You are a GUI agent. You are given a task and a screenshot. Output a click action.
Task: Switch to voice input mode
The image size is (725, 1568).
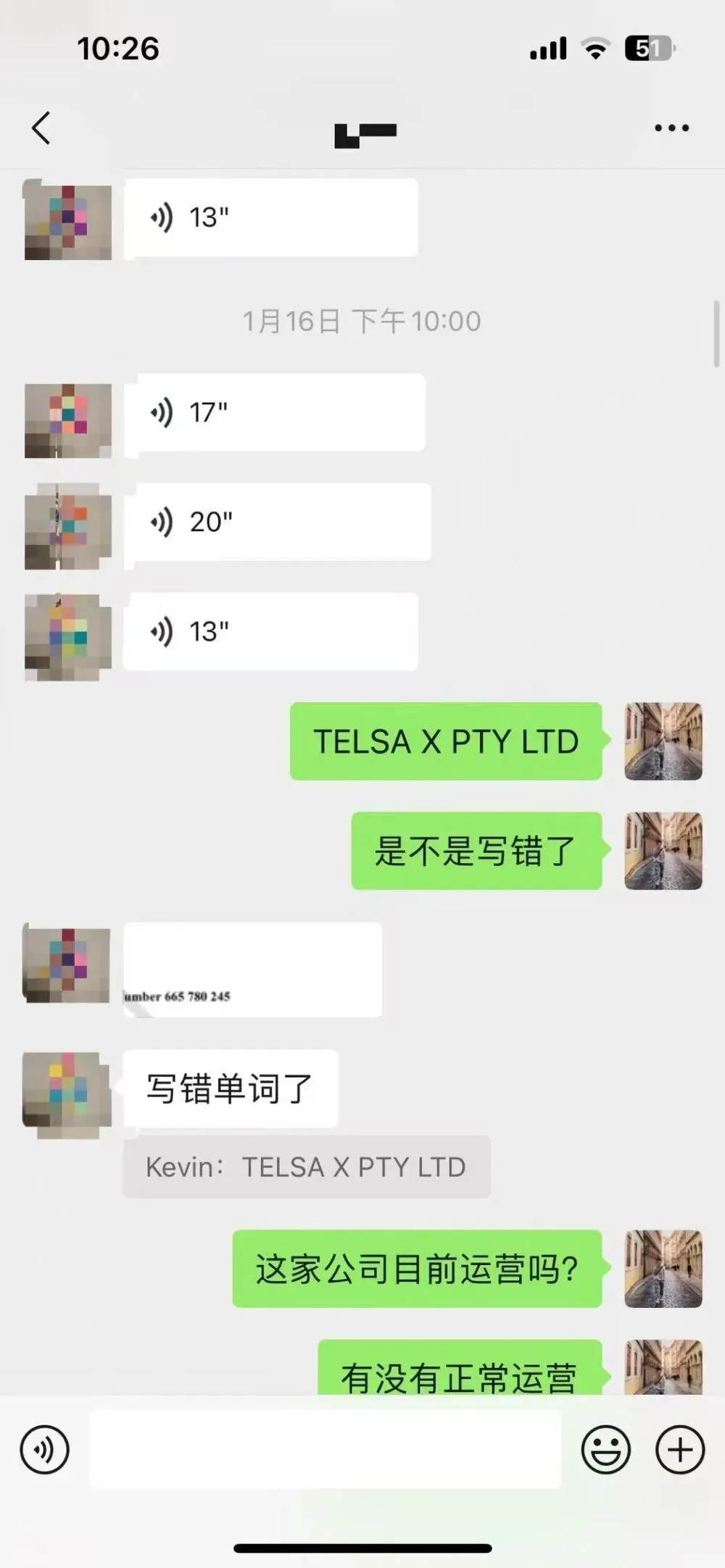45,1450
